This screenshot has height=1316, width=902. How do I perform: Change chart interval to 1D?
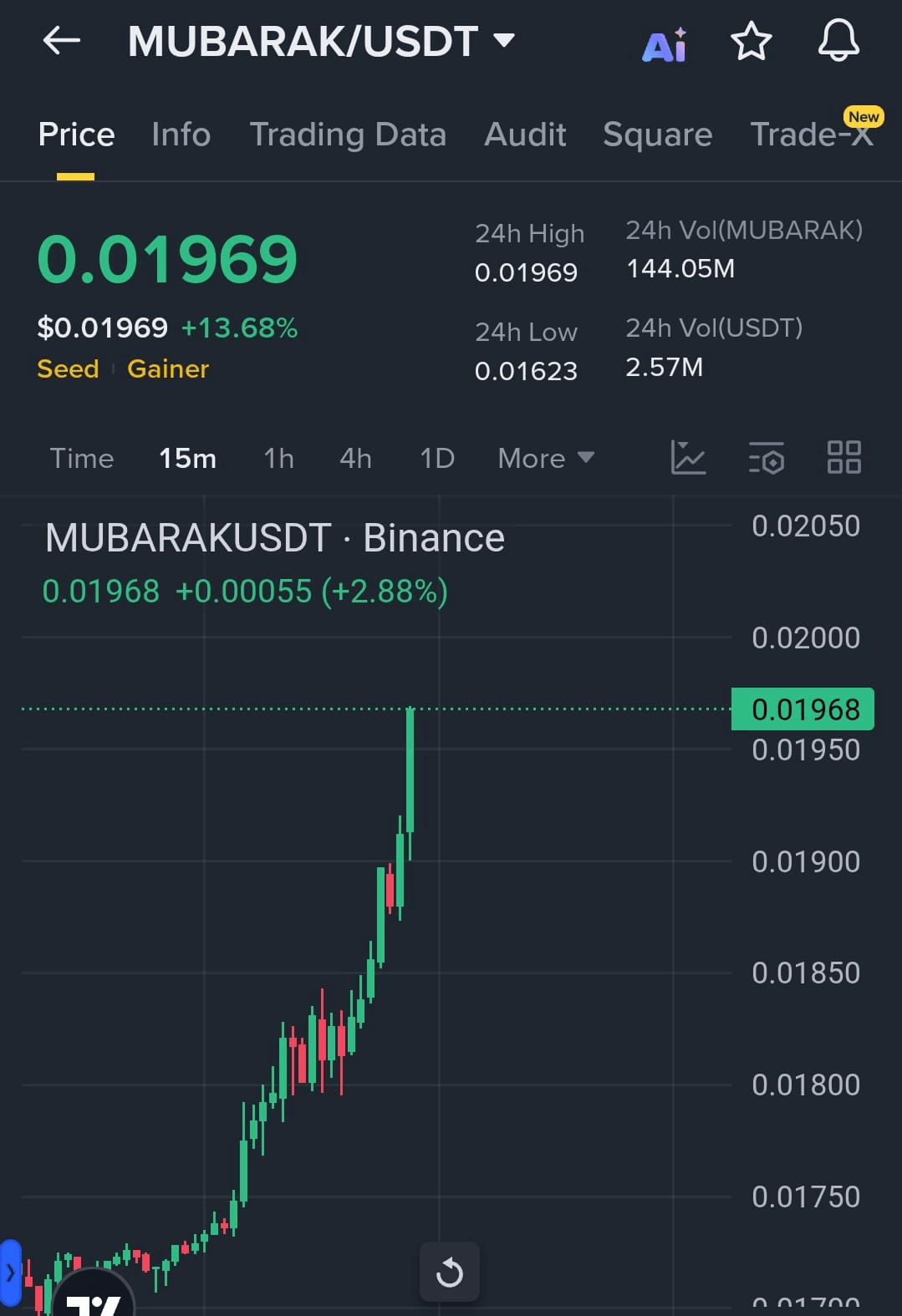[437, 458]
